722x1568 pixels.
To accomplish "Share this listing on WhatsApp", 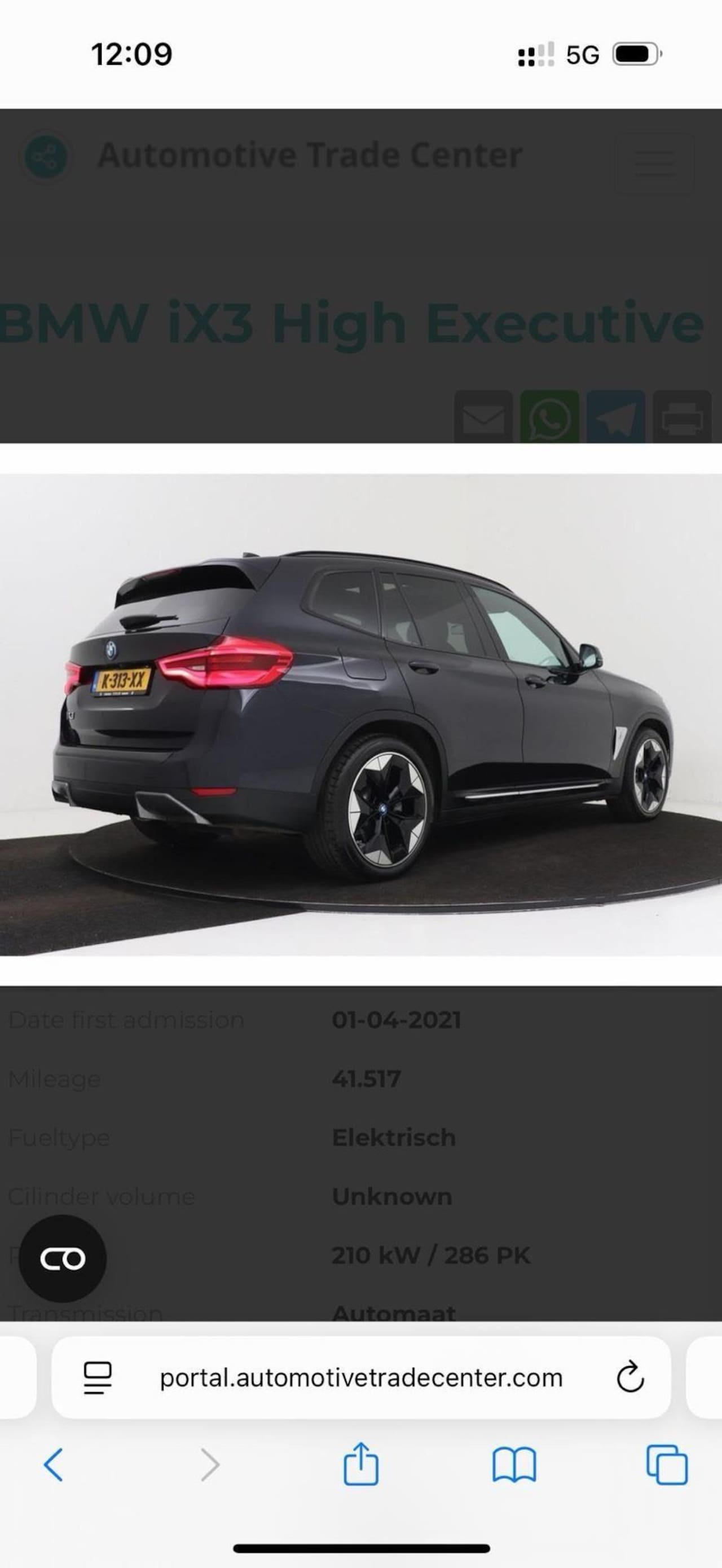I will click(x=549, y=419).
